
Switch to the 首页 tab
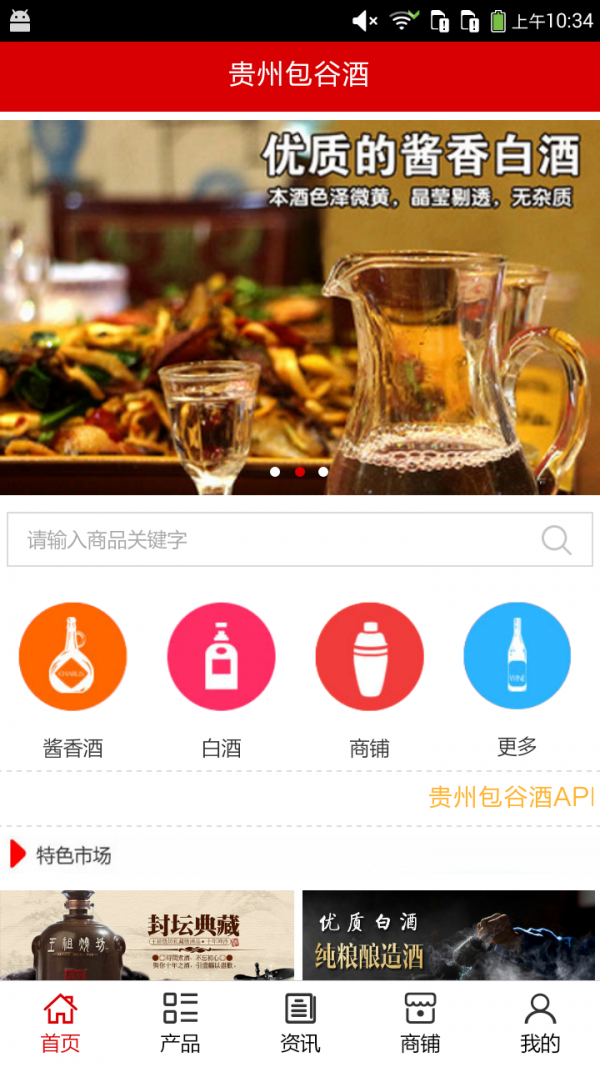(60, 1023)
